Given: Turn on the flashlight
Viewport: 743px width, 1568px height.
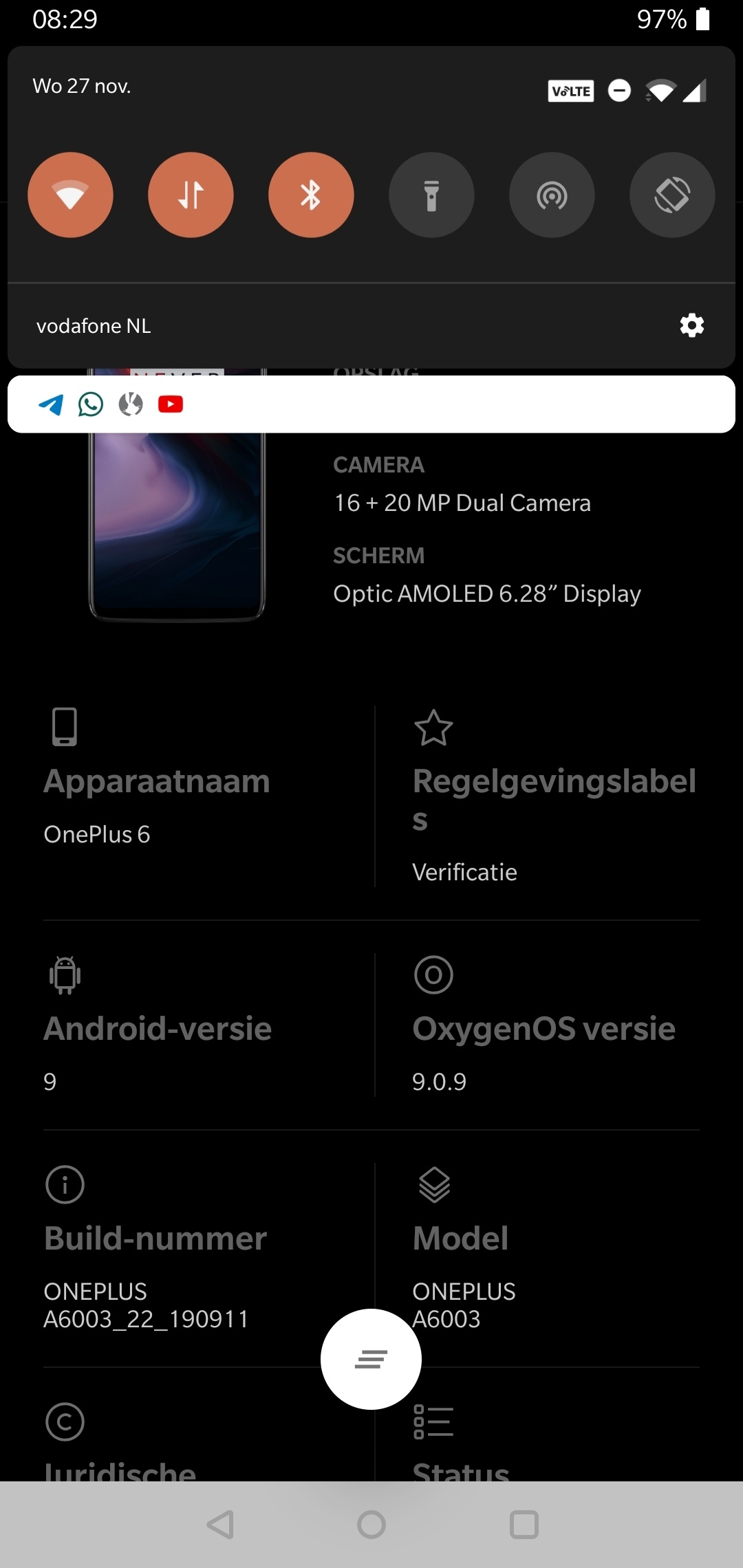Looking at the screenshot, I should click(431, 195).
